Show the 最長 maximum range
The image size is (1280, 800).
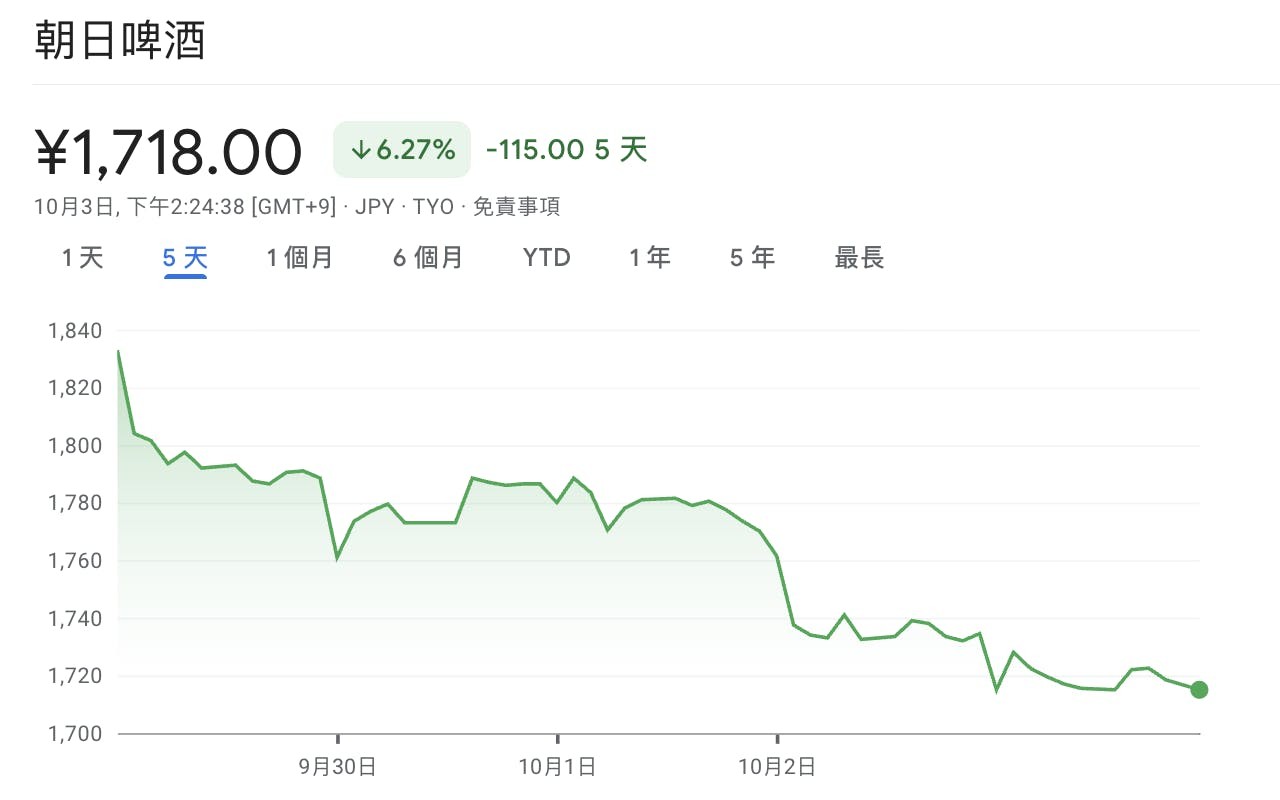tap(859, 258)
